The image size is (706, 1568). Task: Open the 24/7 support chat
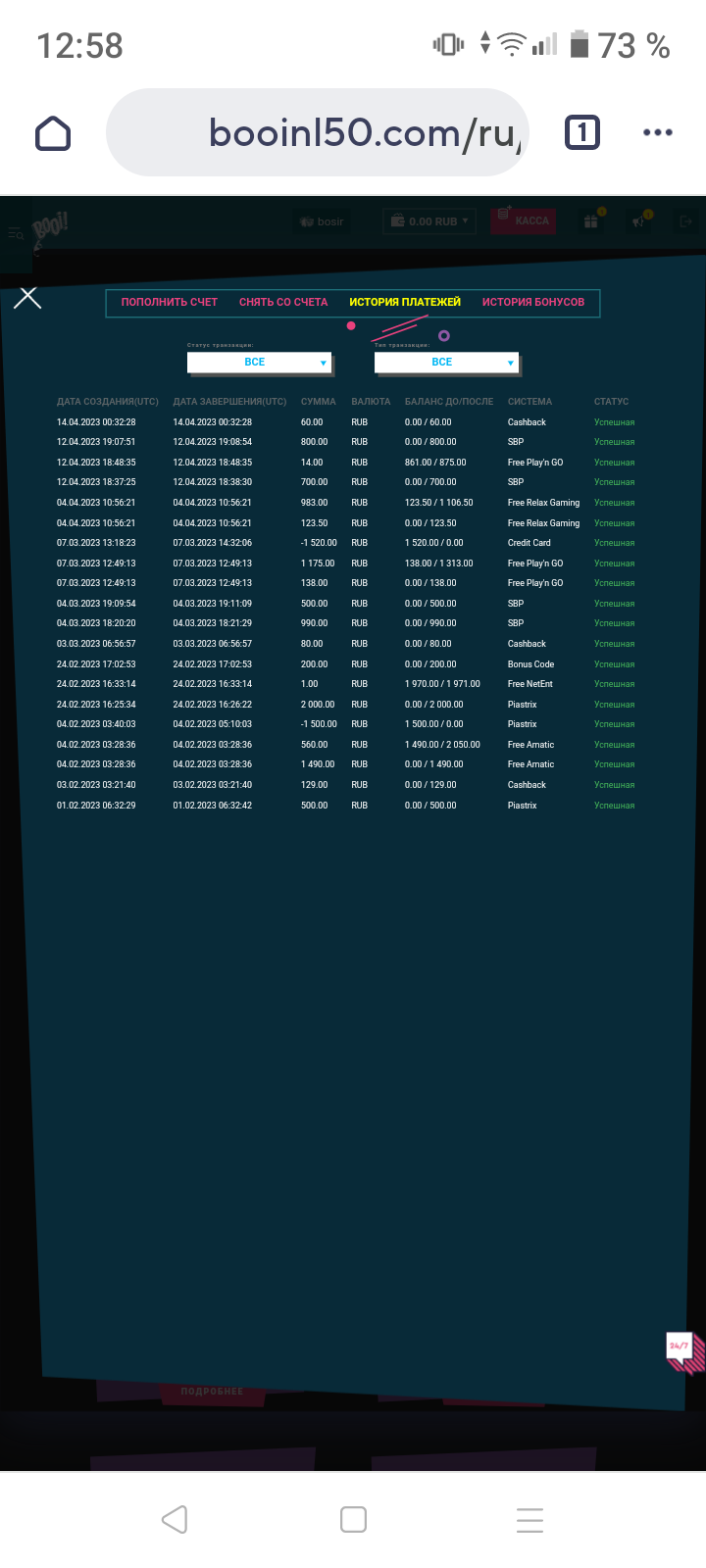click(685, 1352)
